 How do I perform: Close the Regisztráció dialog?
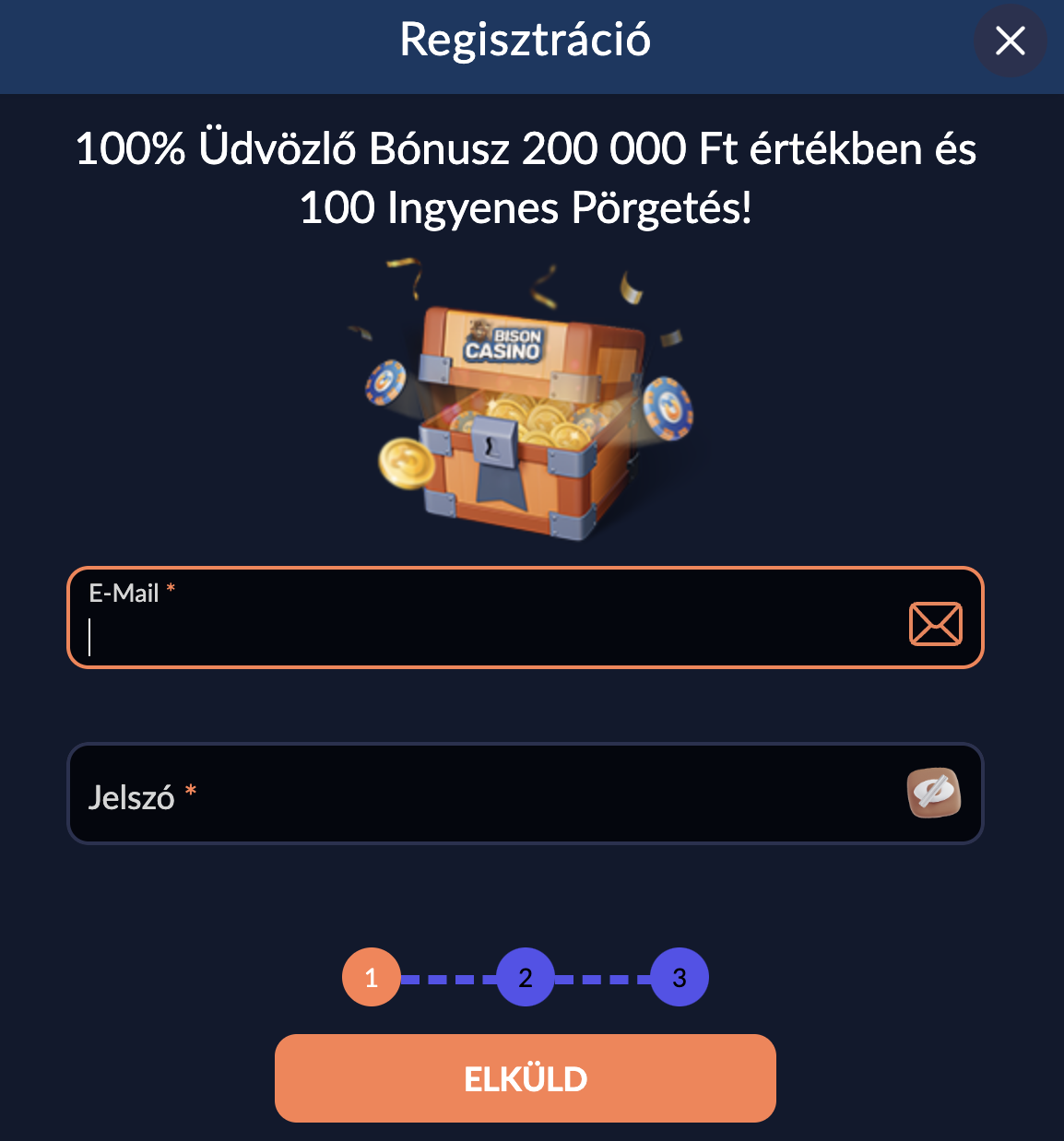click(x=1011, y=41)
